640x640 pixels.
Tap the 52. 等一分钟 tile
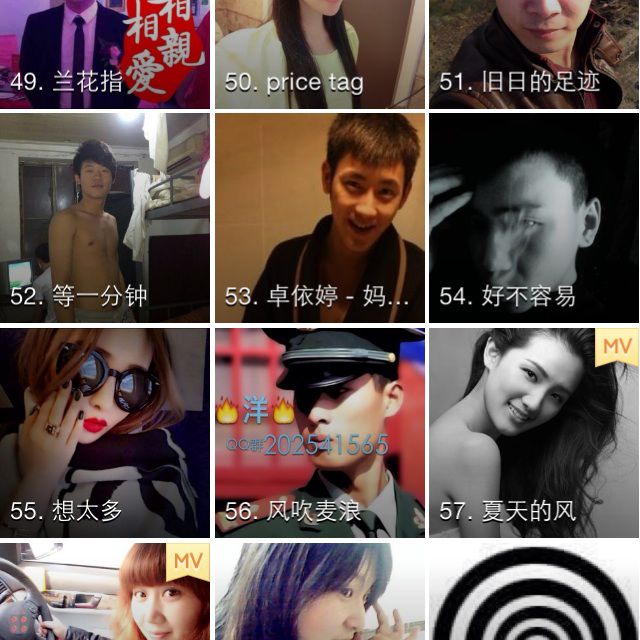coord(105,217)
